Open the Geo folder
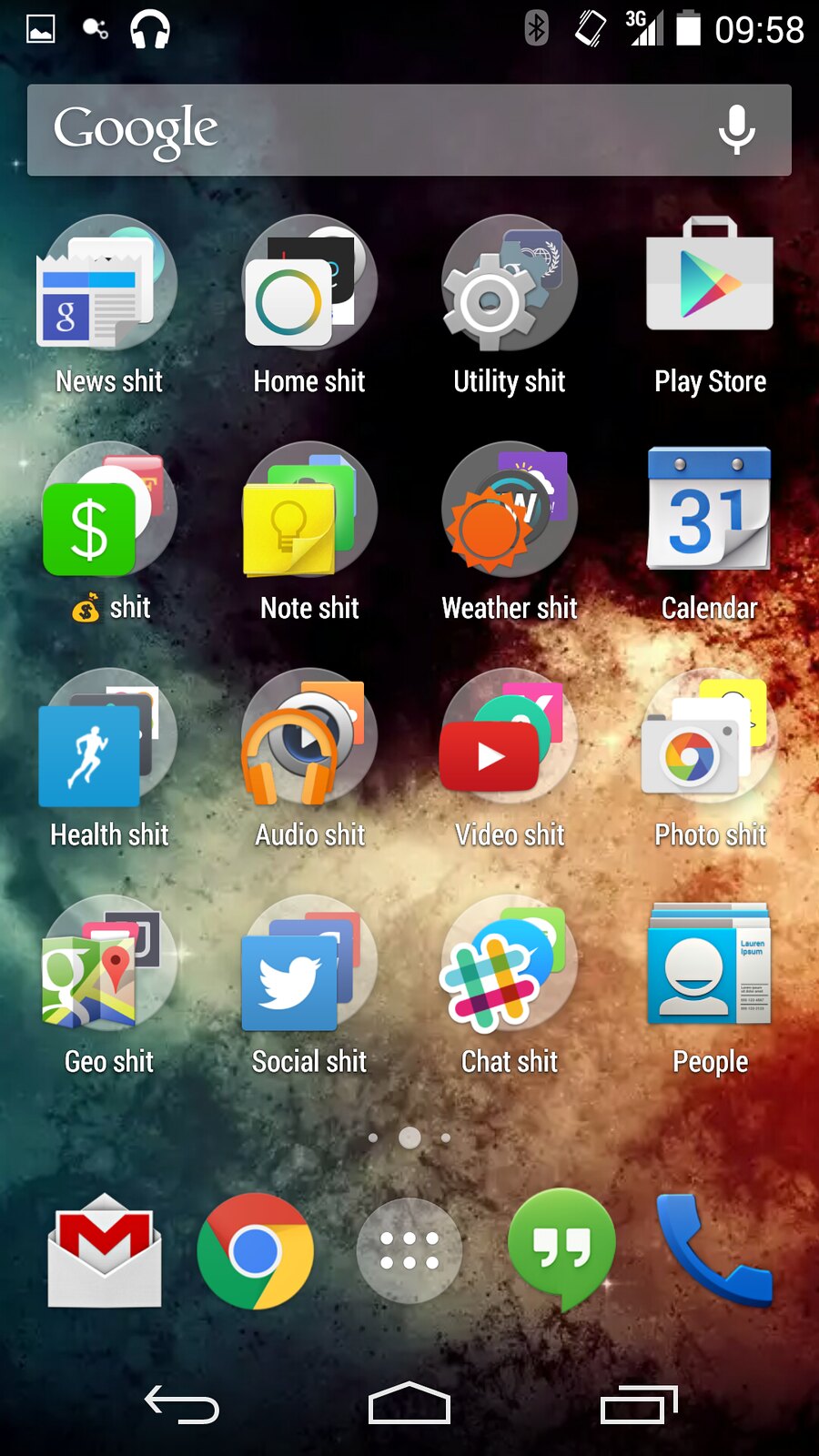 [x=109, y=965]
